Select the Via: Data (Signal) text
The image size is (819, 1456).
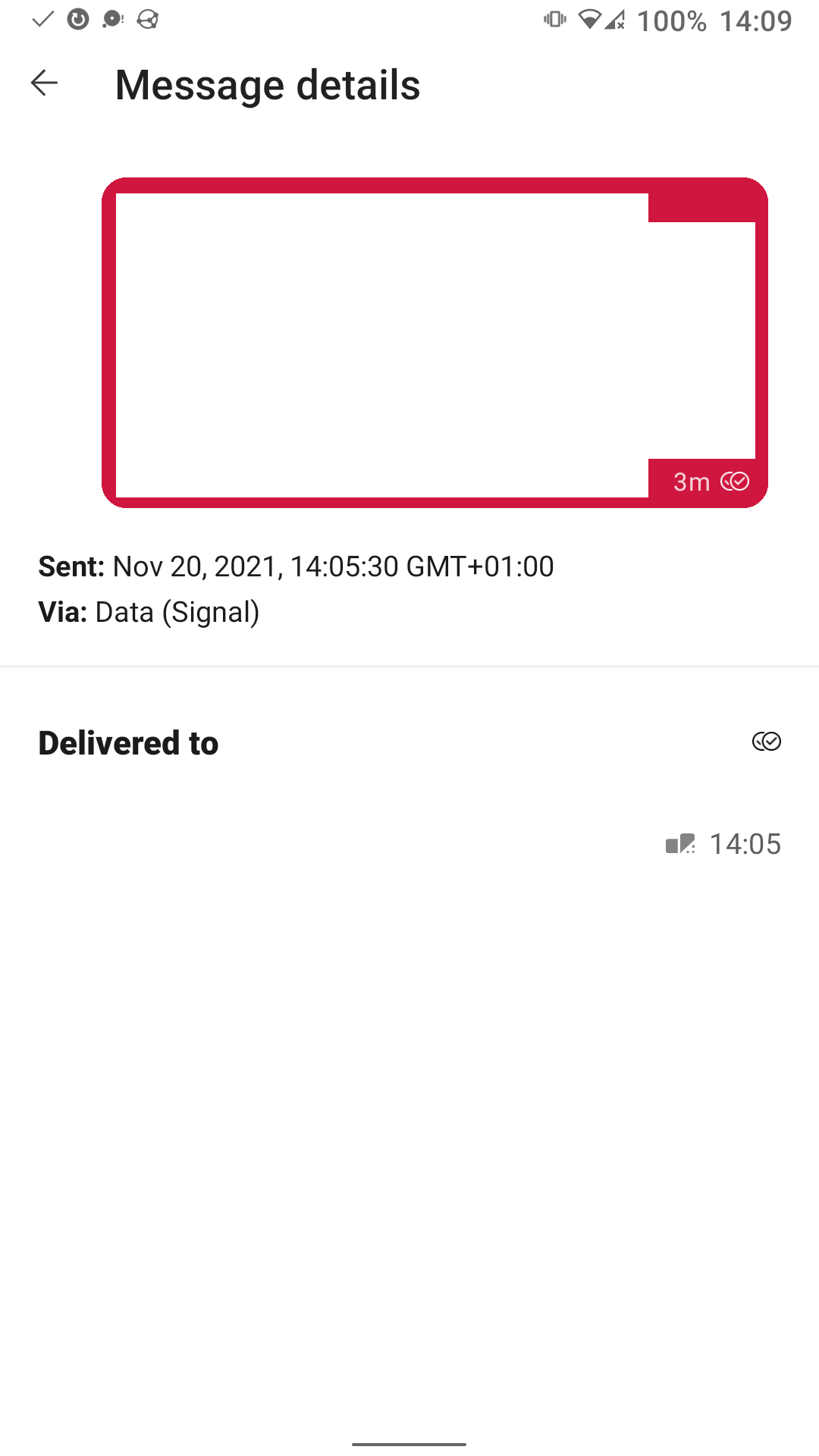tap(149, 611)
